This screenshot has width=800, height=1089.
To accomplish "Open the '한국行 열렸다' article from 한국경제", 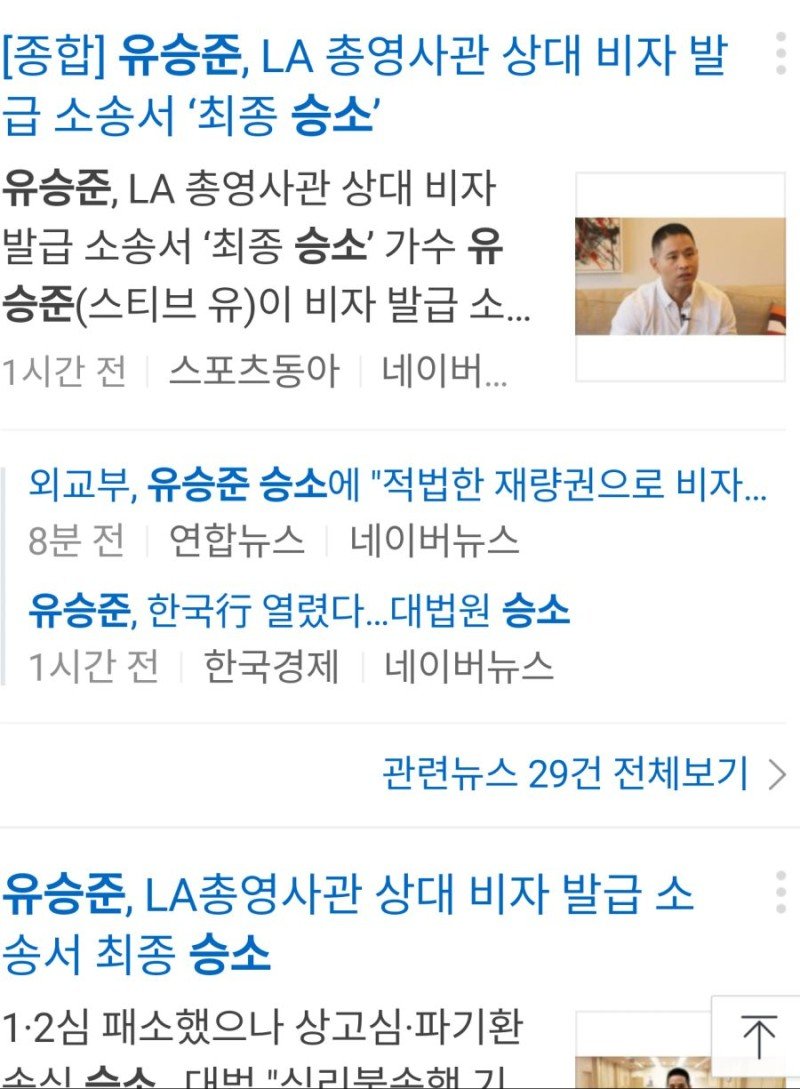I will [299, 610].
